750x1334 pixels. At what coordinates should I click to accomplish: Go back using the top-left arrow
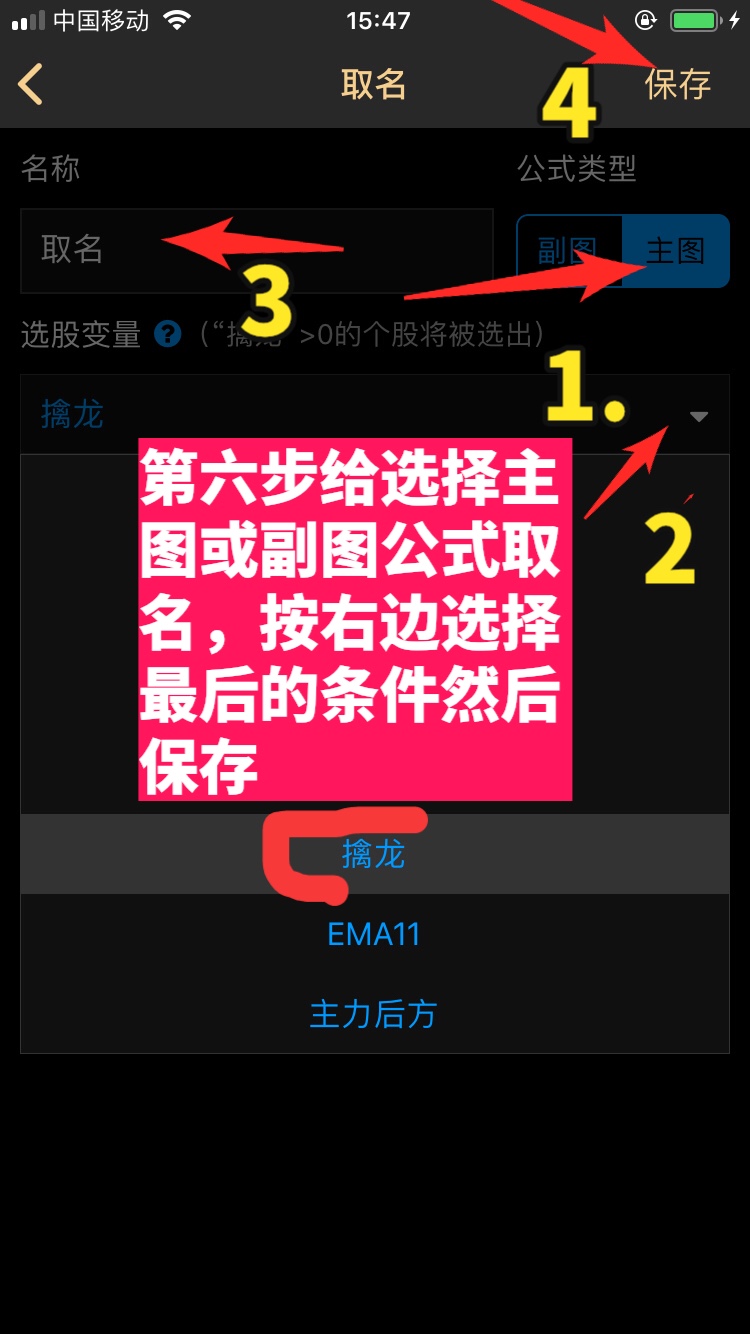click(31, 85)
